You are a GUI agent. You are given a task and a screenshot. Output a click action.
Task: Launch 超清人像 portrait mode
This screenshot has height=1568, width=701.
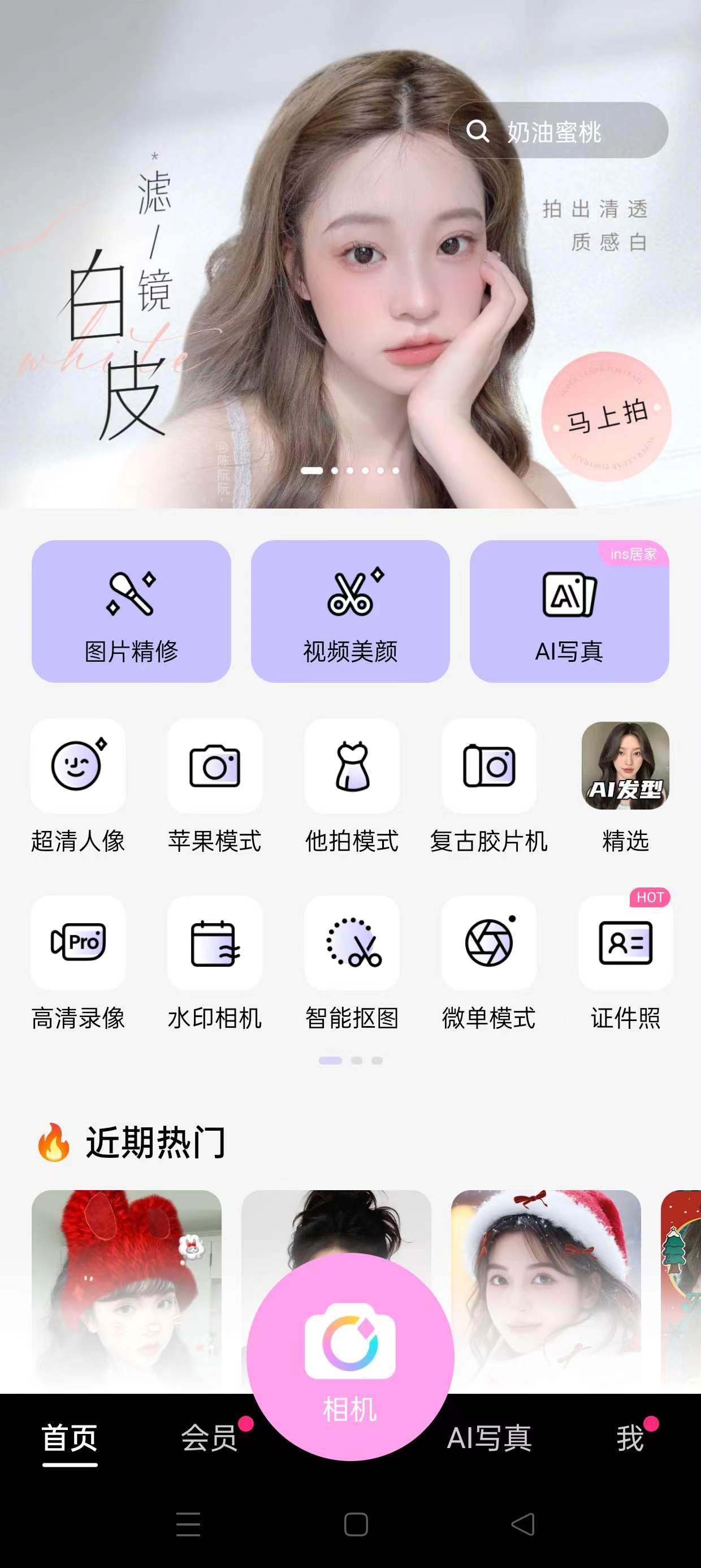[x=78, y=766]
